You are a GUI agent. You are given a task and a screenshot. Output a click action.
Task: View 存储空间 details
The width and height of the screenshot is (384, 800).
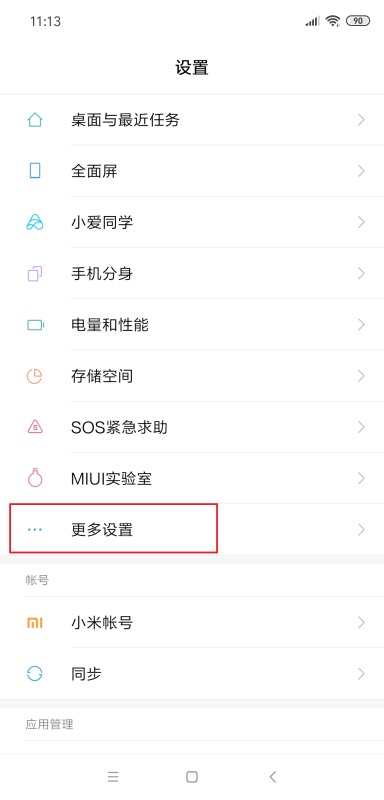(x=192, y=376)
